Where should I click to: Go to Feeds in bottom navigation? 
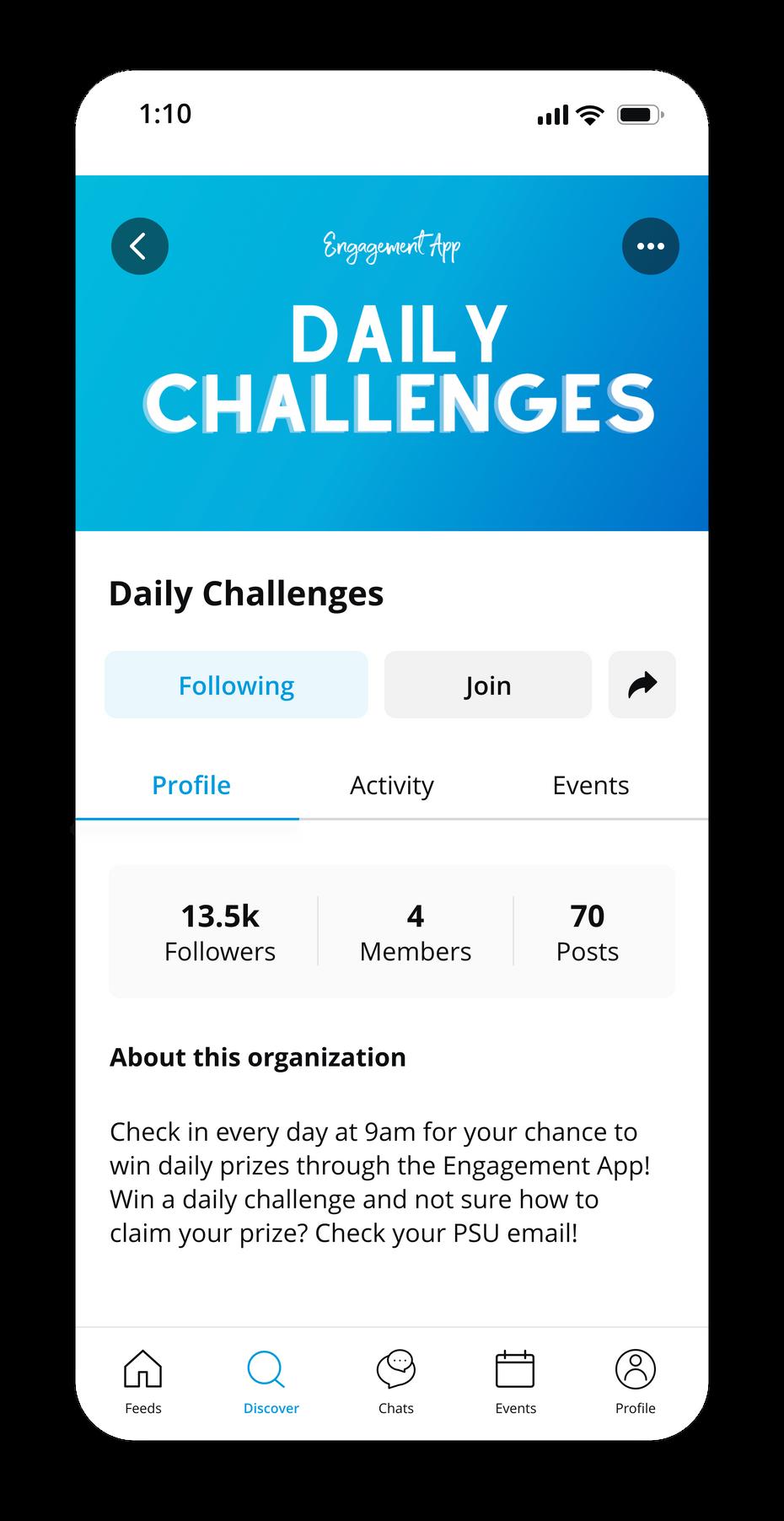click(143, 1382)
